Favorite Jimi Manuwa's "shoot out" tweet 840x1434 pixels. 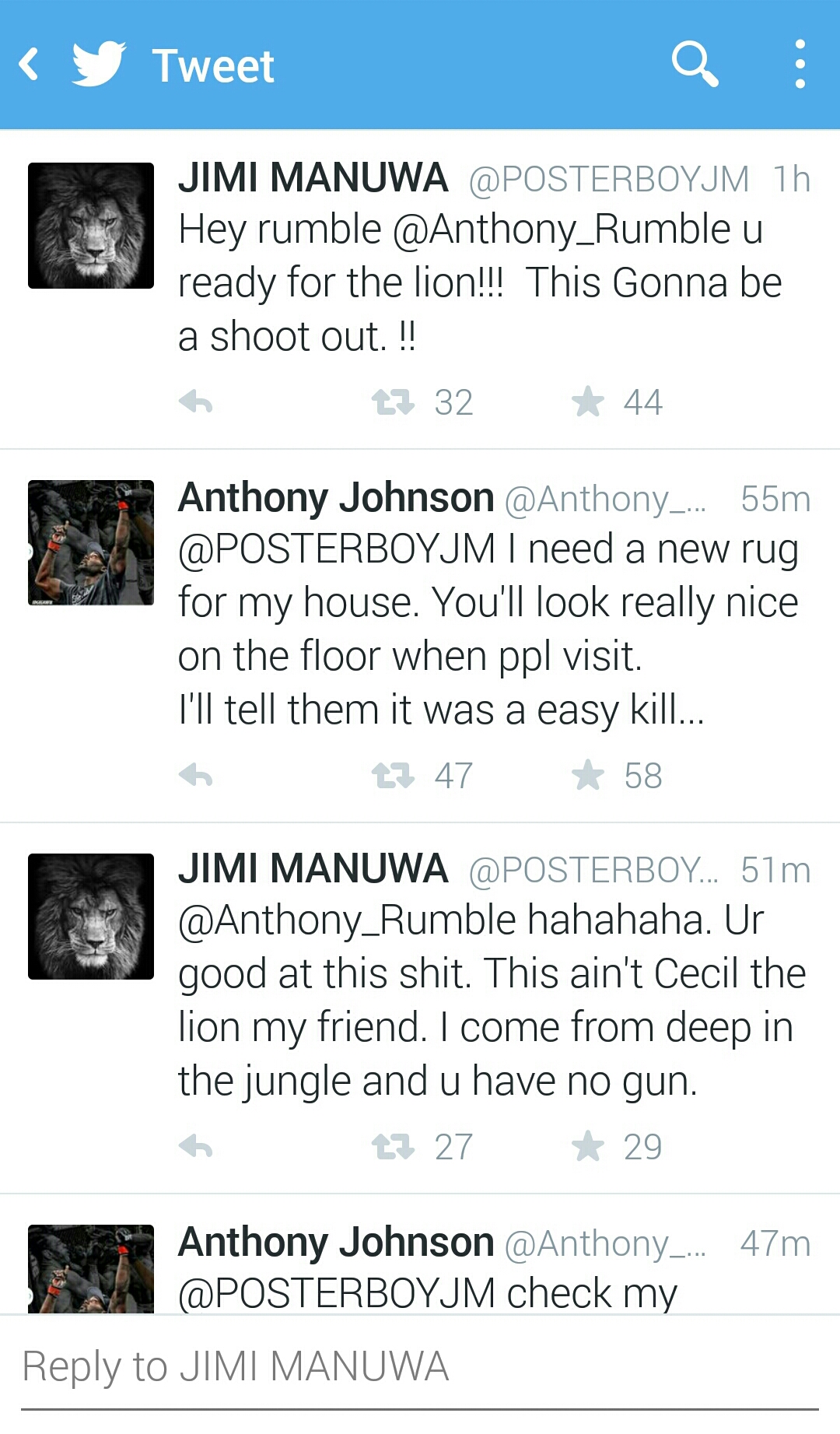pos(588,402)
